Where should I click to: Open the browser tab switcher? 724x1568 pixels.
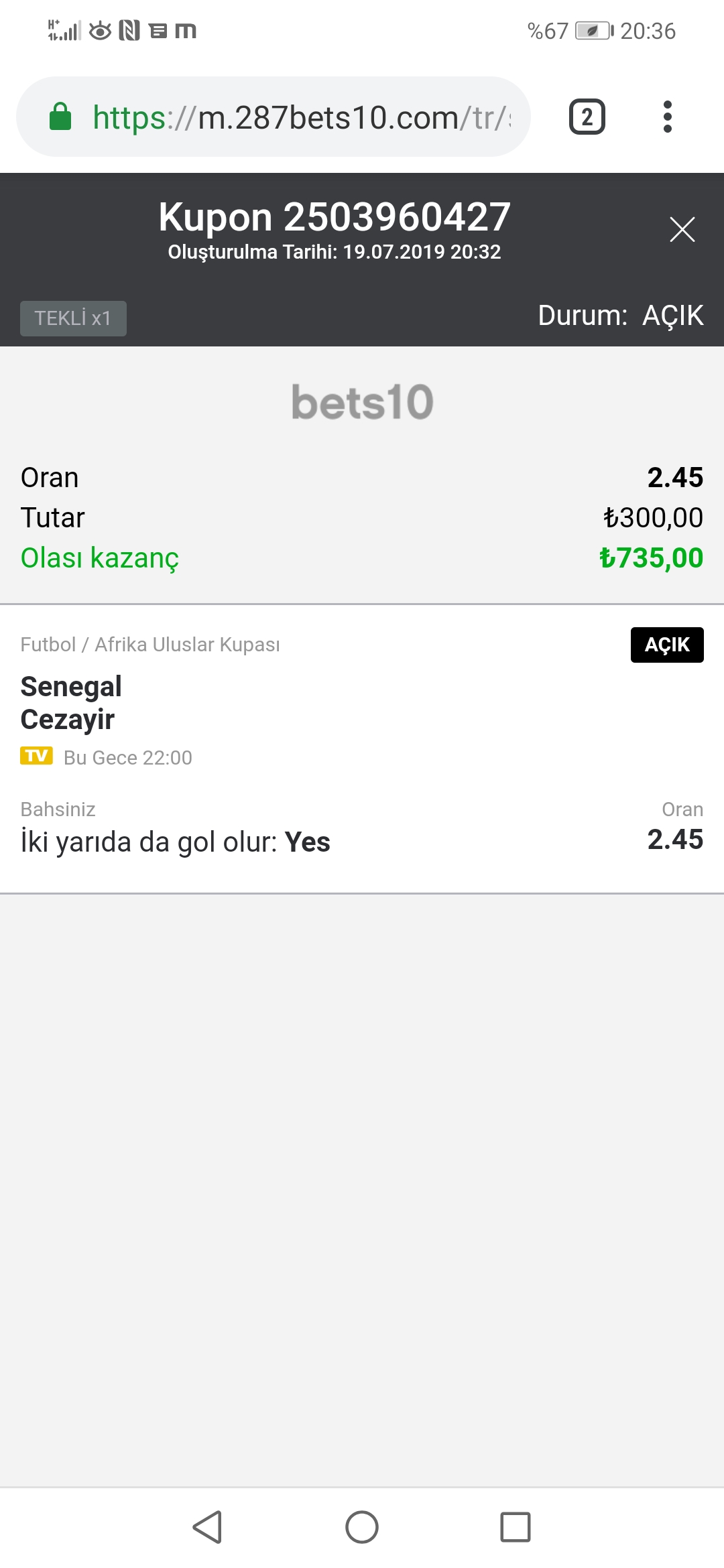click(x=587, y=117)
